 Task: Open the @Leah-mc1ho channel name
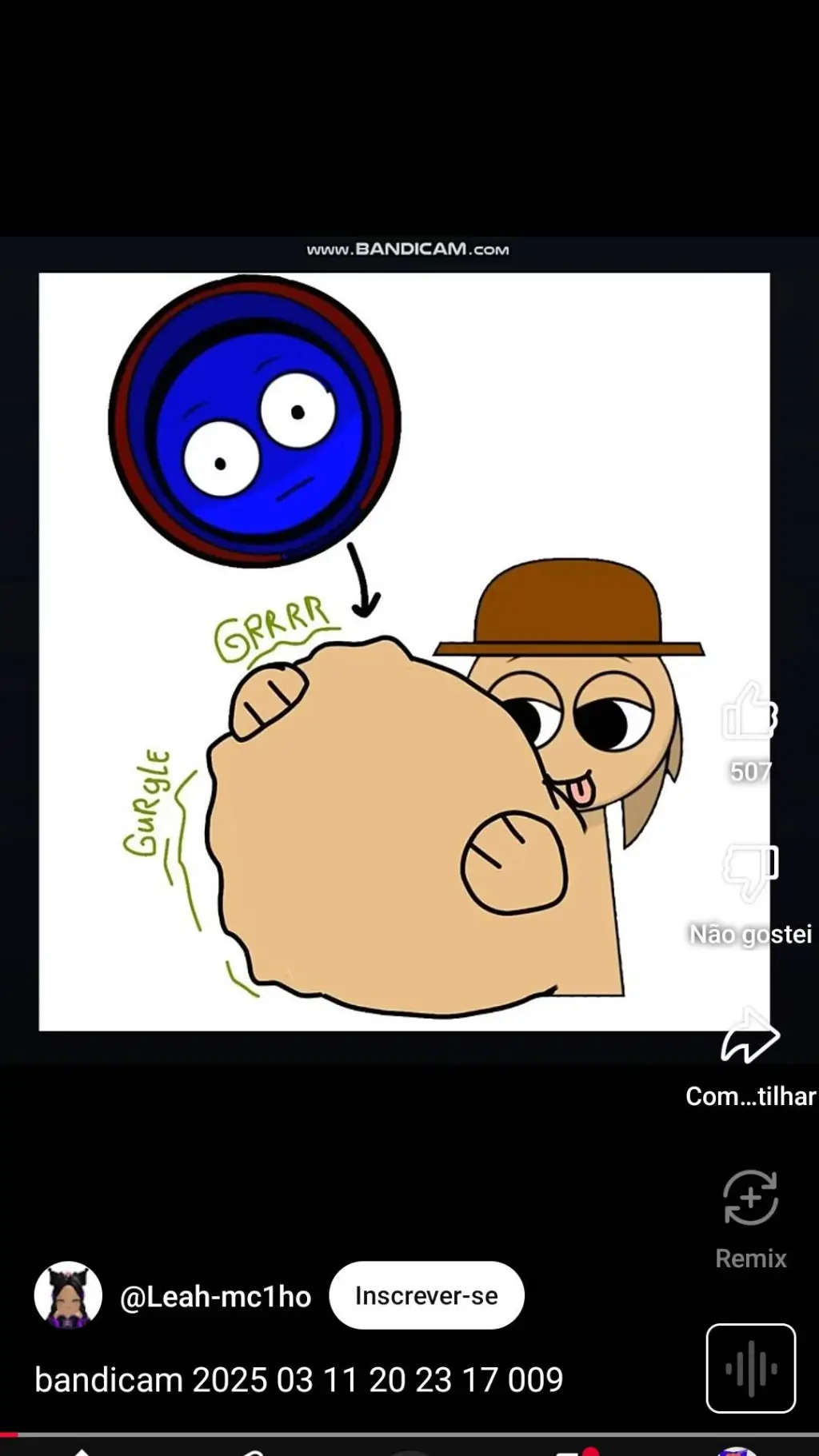pyautogui.click(x=215, y=1296)
